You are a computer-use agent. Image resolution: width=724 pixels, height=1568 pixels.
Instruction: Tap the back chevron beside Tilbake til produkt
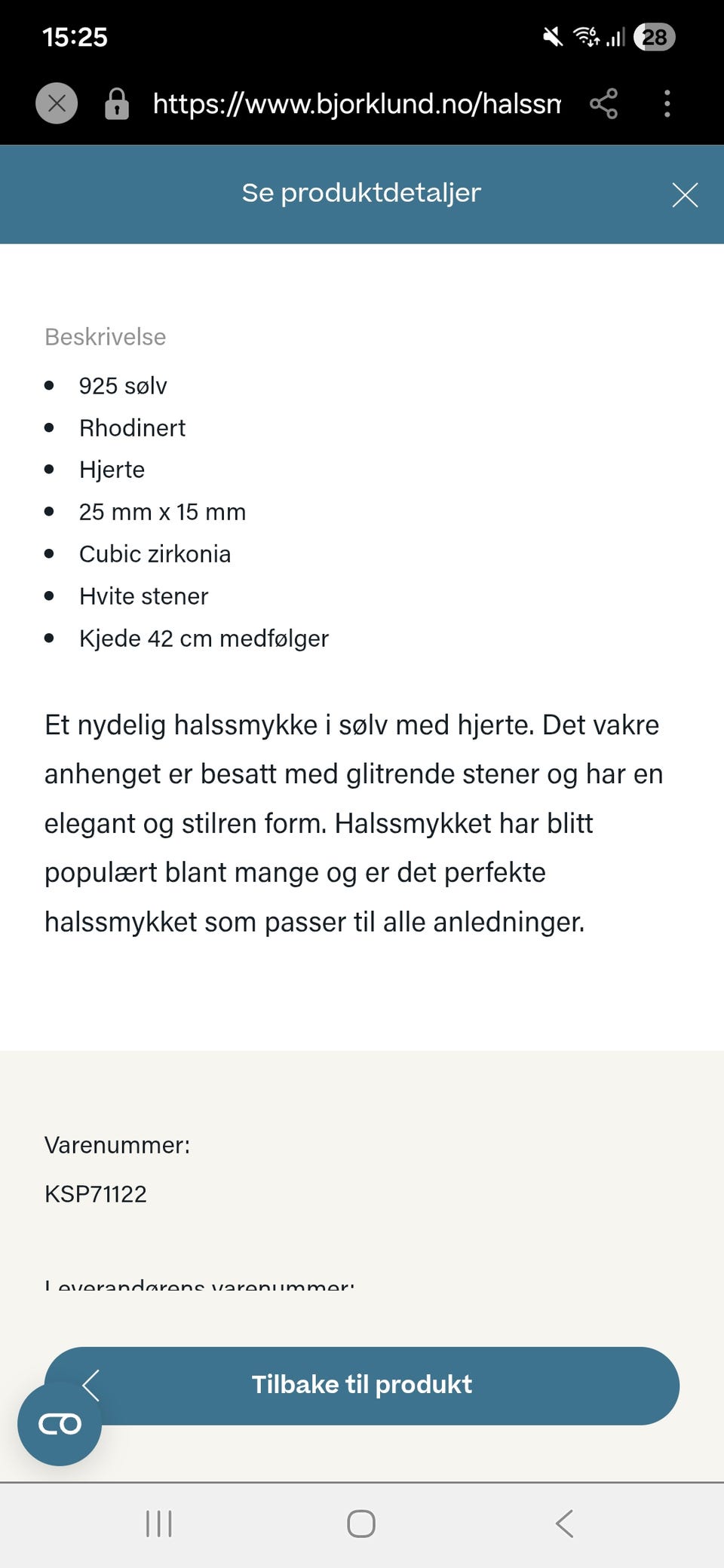point(90,1385)
